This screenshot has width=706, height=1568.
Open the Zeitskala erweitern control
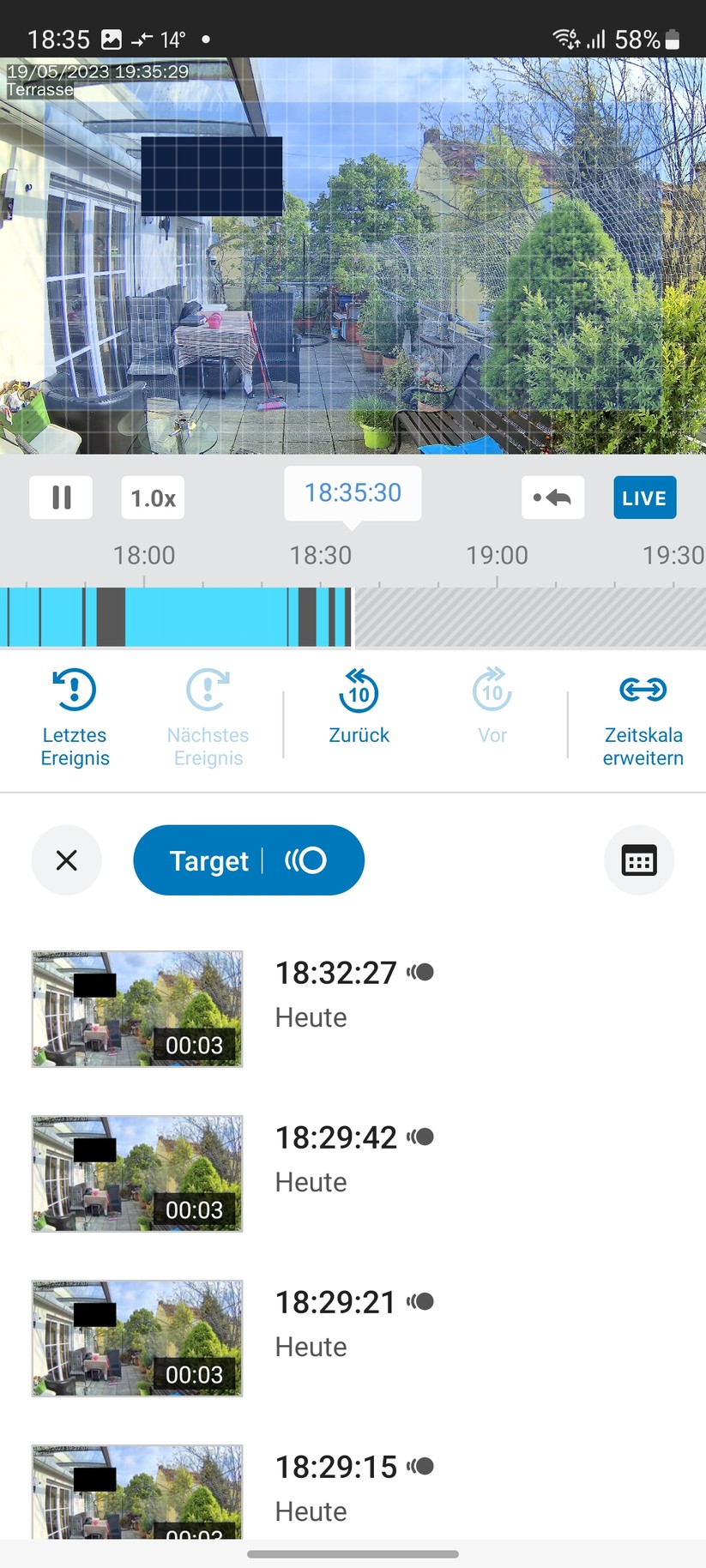tap(643, 689)
